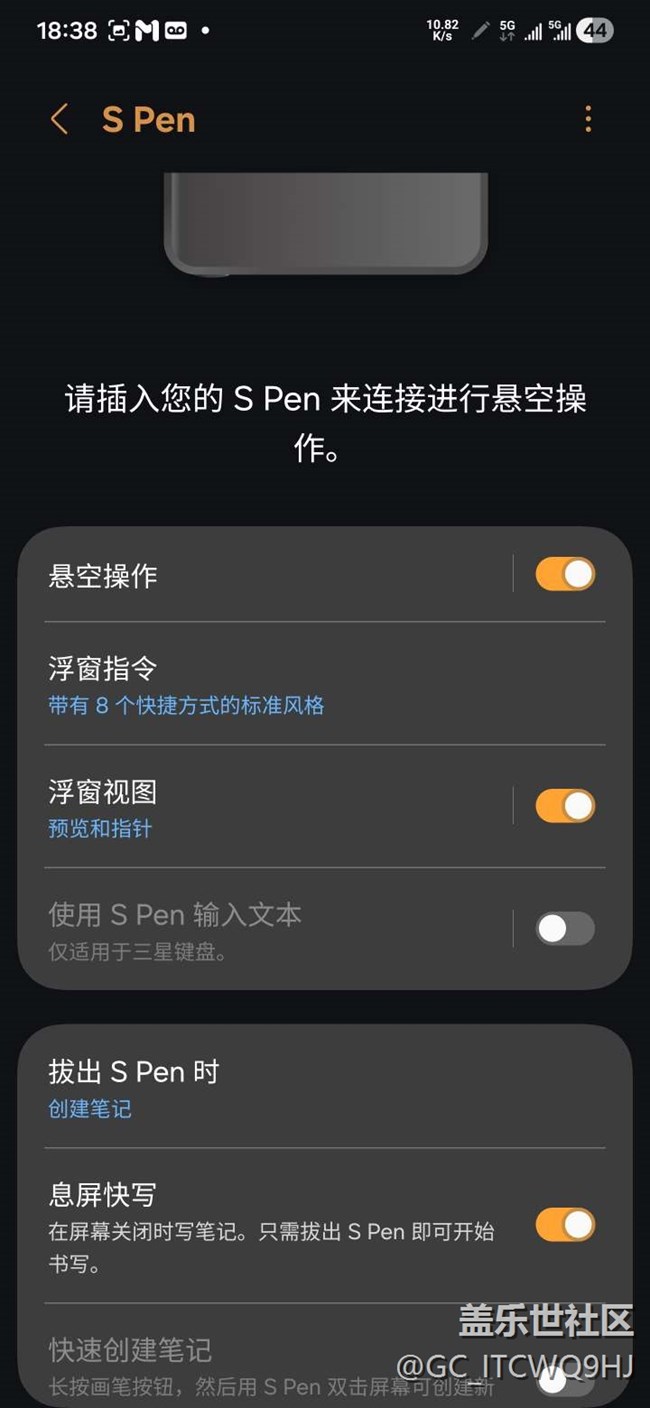Disable the 浮窗视图 switch
Screen dimensions: 650x1408
tap(565, 806)
